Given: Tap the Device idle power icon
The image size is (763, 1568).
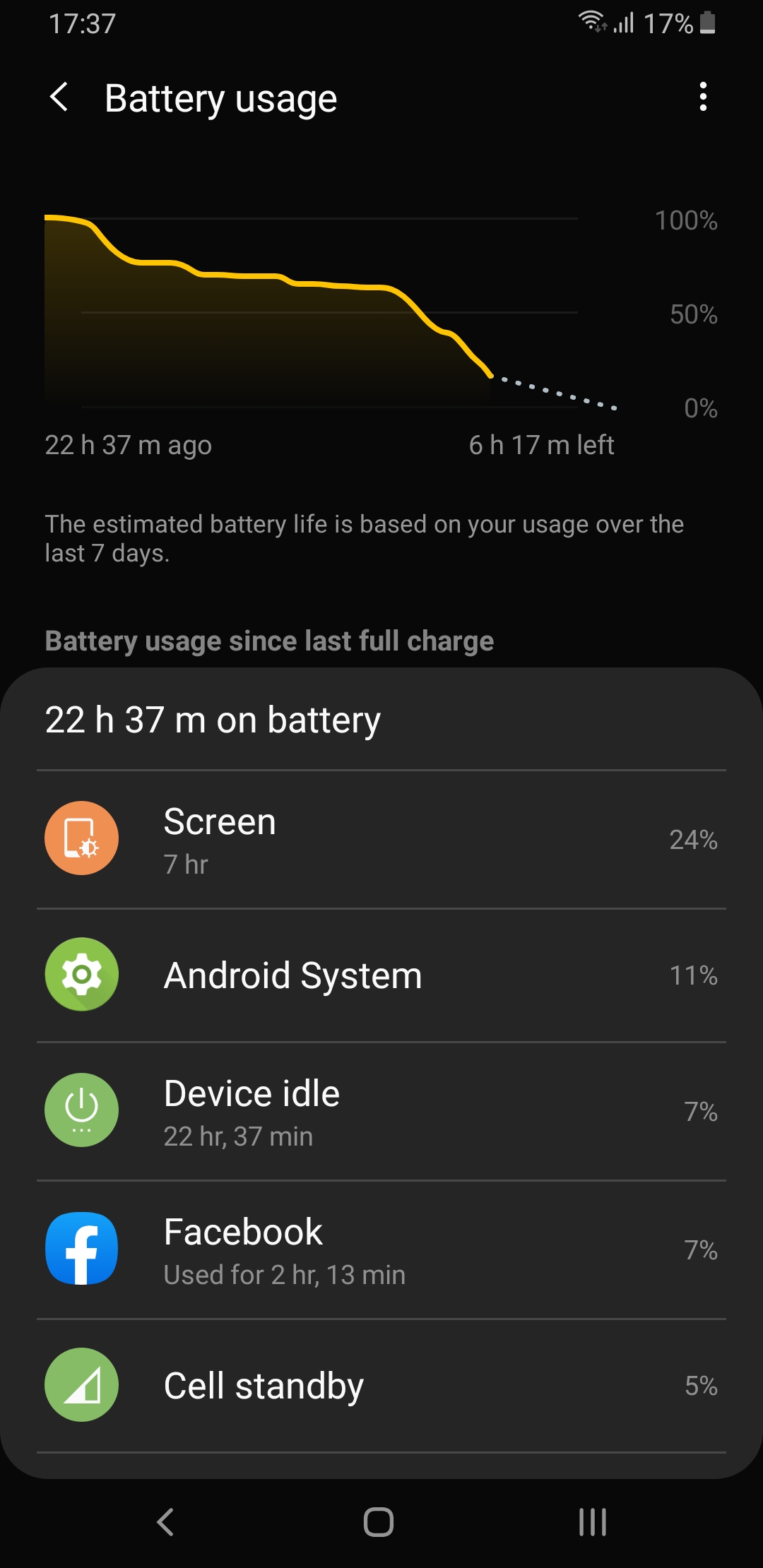Looking at the screenshot, I should pos(81,1110).
